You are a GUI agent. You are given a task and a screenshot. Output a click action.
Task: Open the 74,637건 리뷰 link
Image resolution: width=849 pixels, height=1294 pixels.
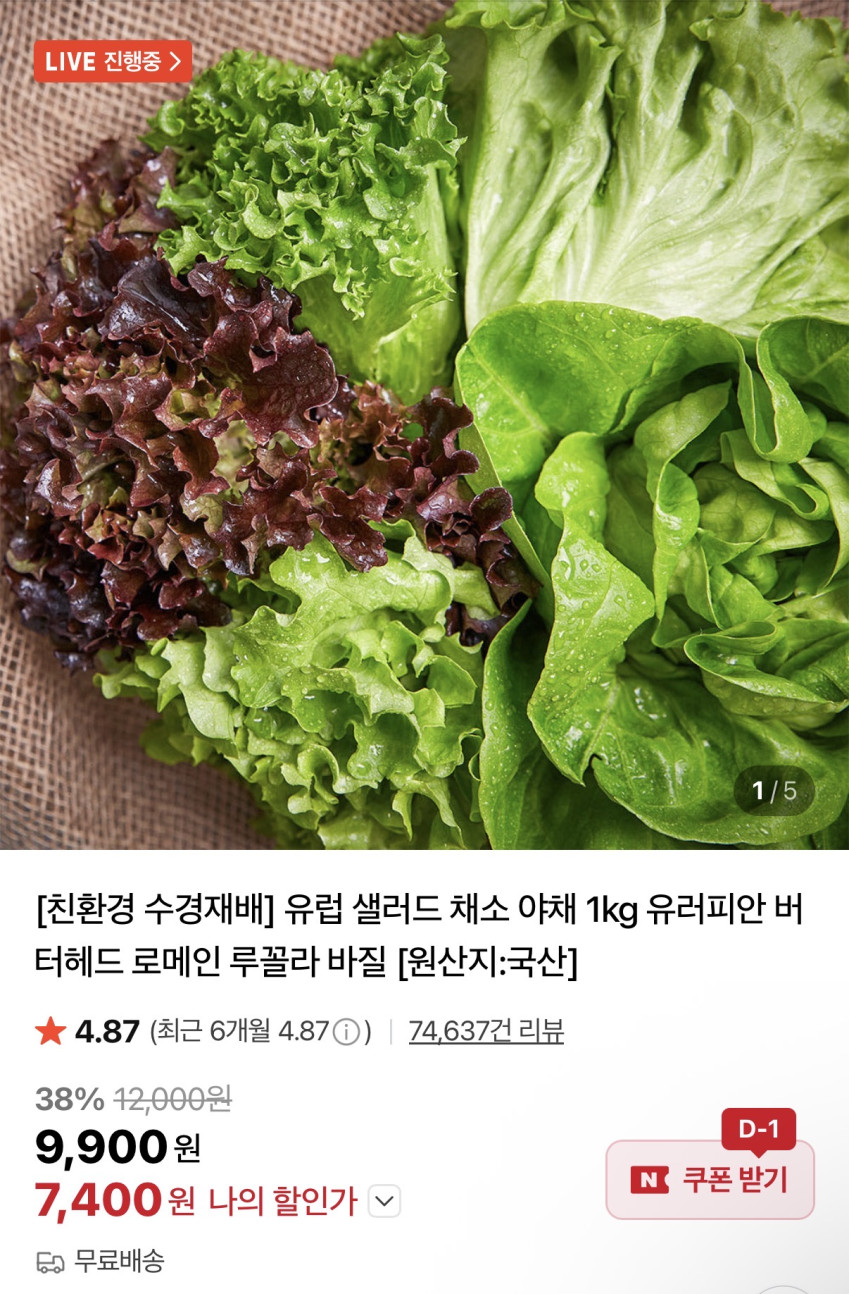(486, 1031)
